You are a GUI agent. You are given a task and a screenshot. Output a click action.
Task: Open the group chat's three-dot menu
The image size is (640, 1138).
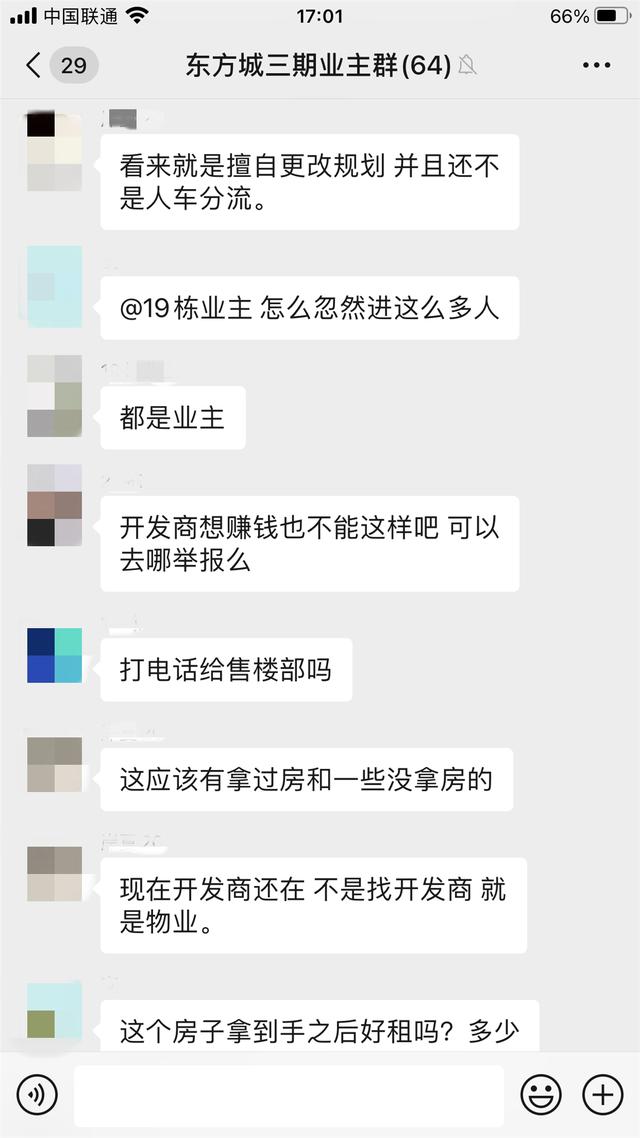(596, 67)
